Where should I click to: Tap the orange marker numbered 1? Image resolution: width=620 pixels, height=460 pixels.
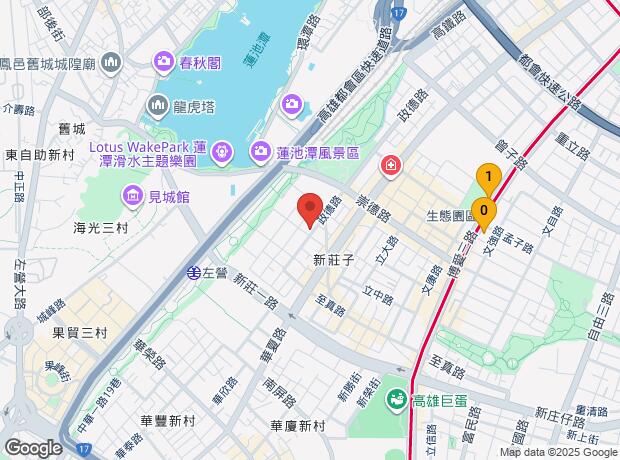coord(488,177)
